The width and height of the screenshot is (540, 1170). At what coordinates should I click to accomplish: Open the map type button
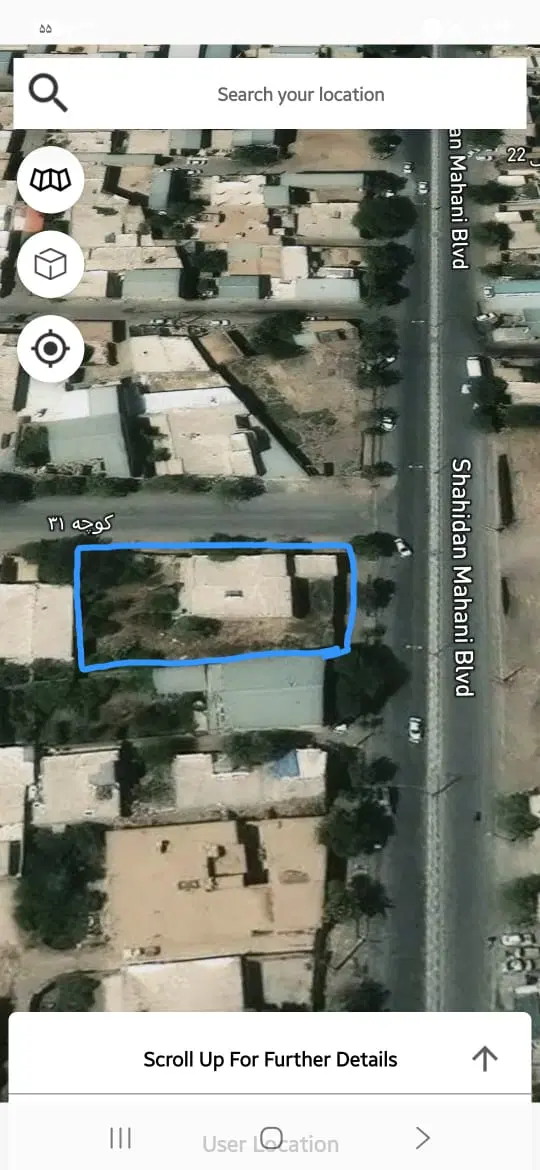pyautogui.click(x=51, y=180)
